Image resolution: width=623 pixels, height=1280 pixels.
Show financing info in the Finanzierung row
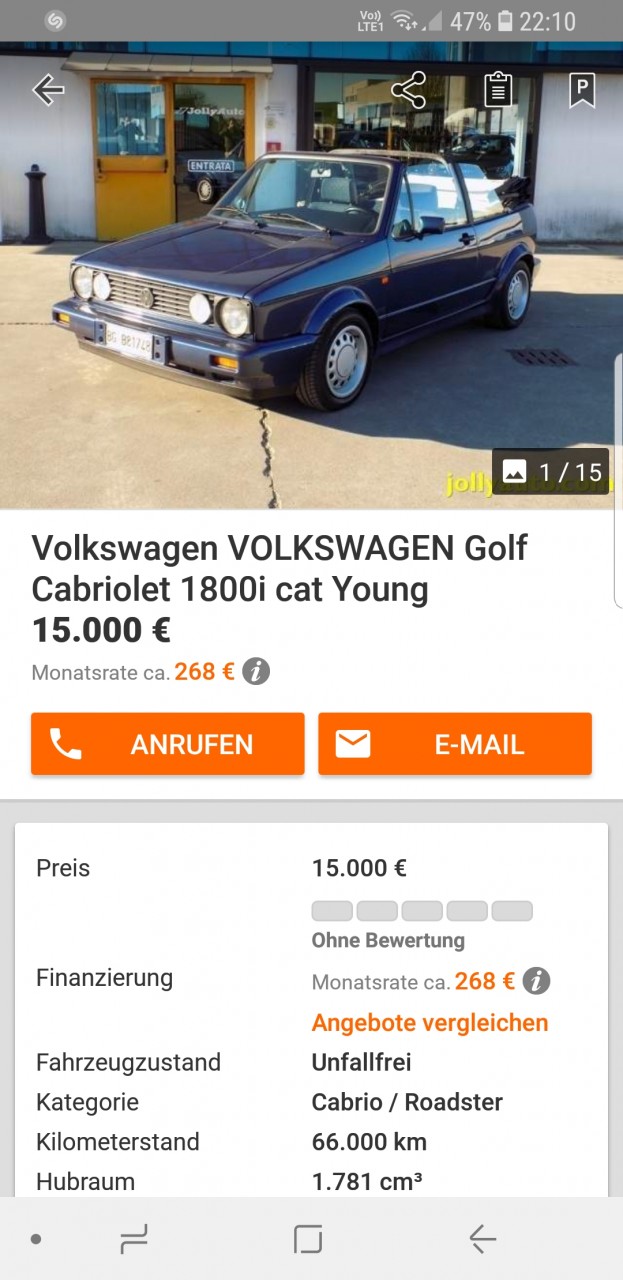(x=536, y=982)
